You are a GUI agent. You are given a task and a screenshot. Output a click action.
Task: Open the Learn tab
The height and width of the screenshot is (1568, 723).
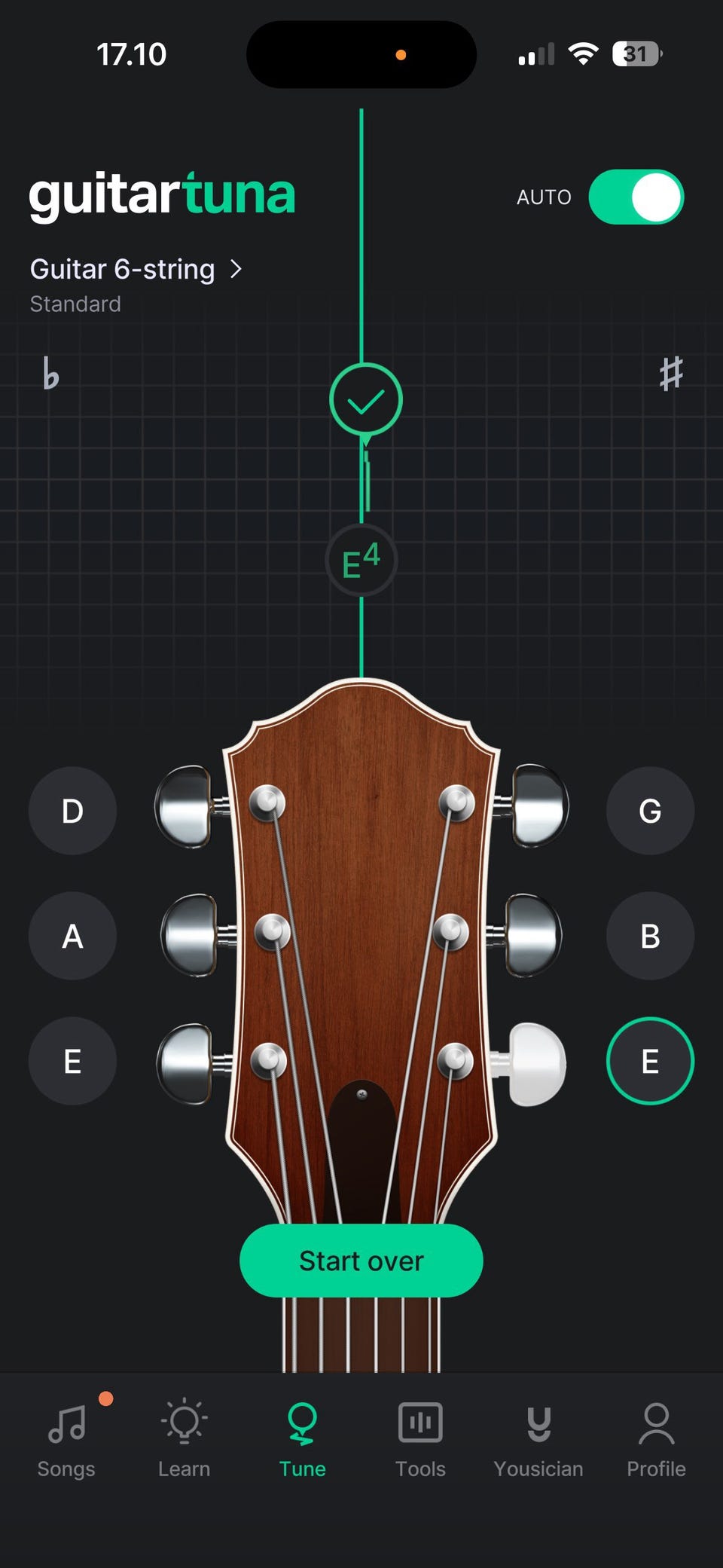pos(184,1441)
